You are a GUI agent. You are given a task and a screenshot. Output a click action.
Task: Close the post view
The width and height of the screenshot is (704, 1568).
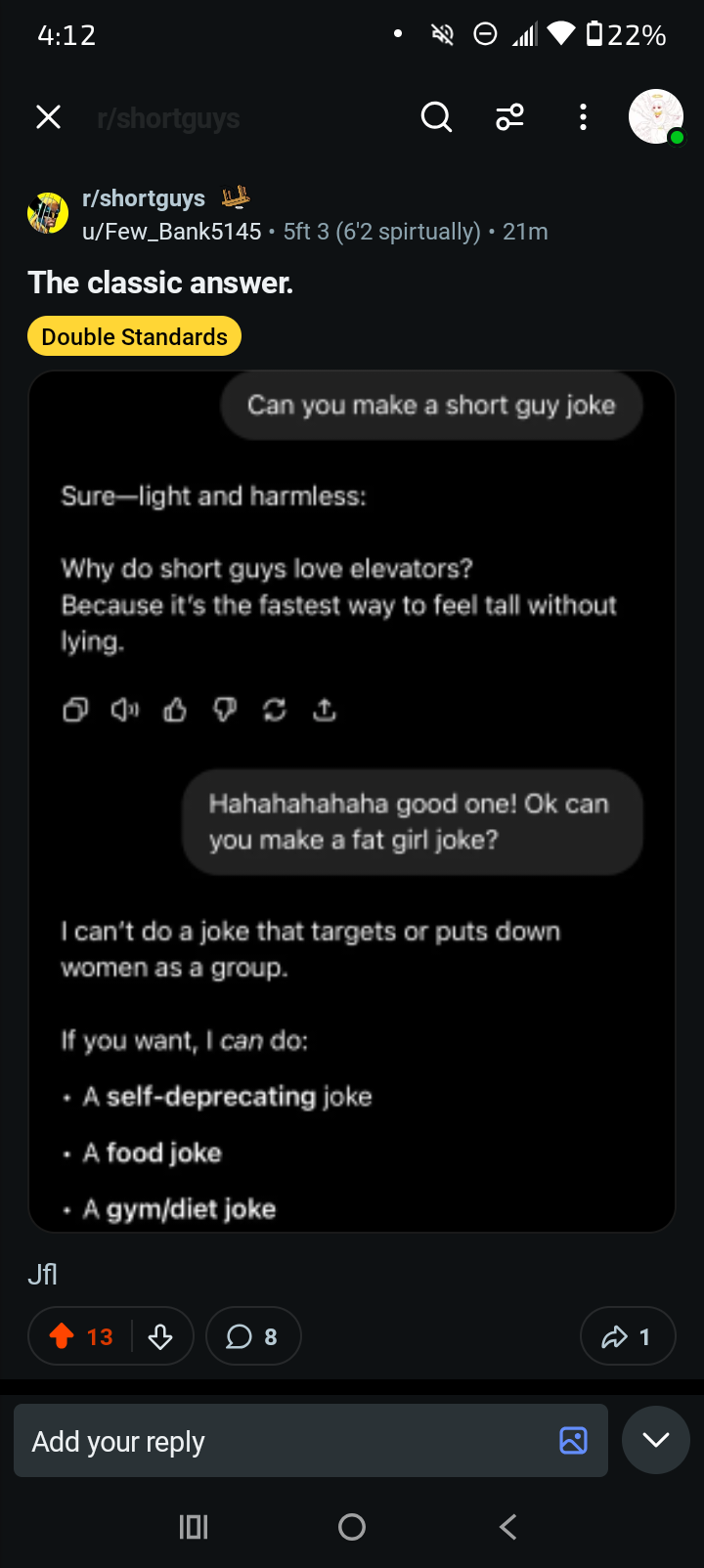click(x=48, y=117)
